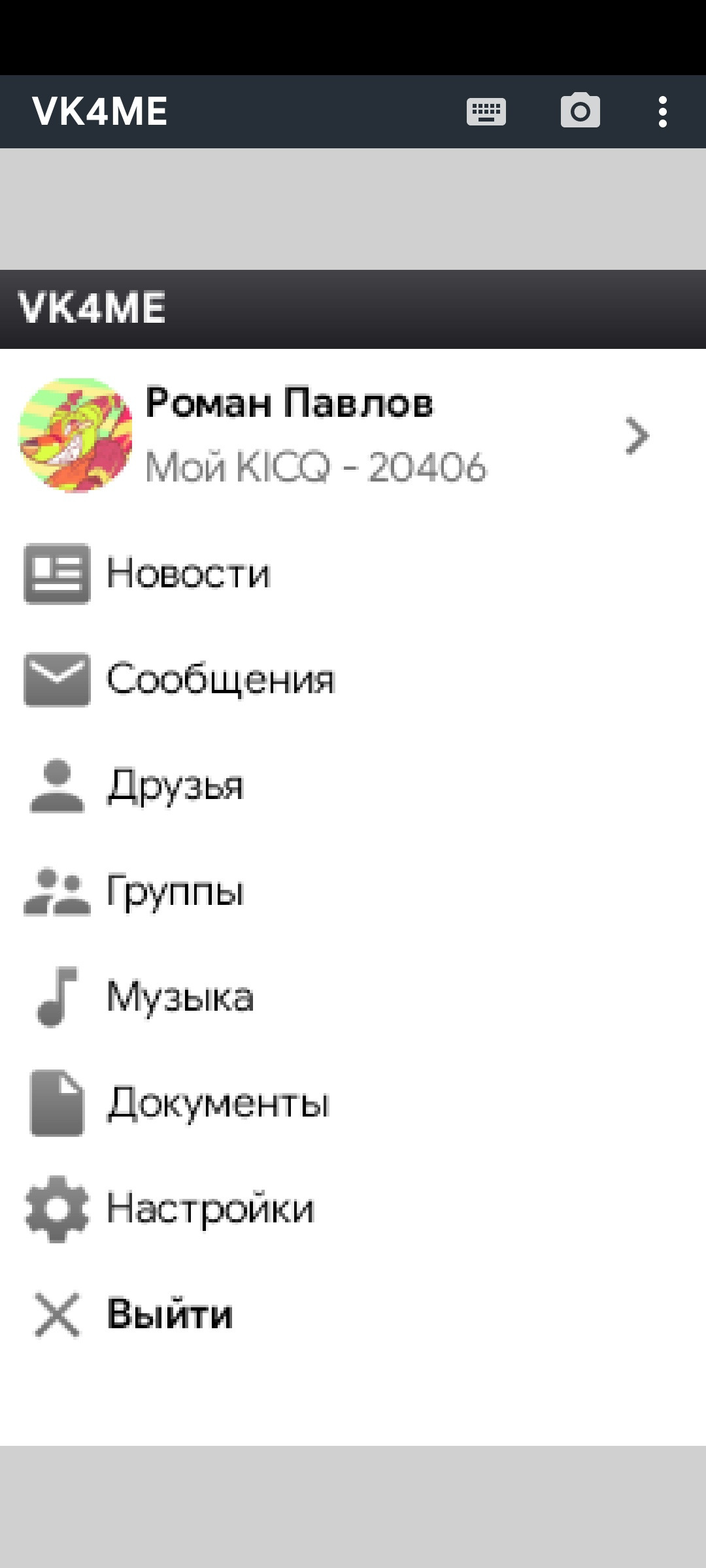View Документы
This screenshot has width=706, height=1568.
(218, 1103)
